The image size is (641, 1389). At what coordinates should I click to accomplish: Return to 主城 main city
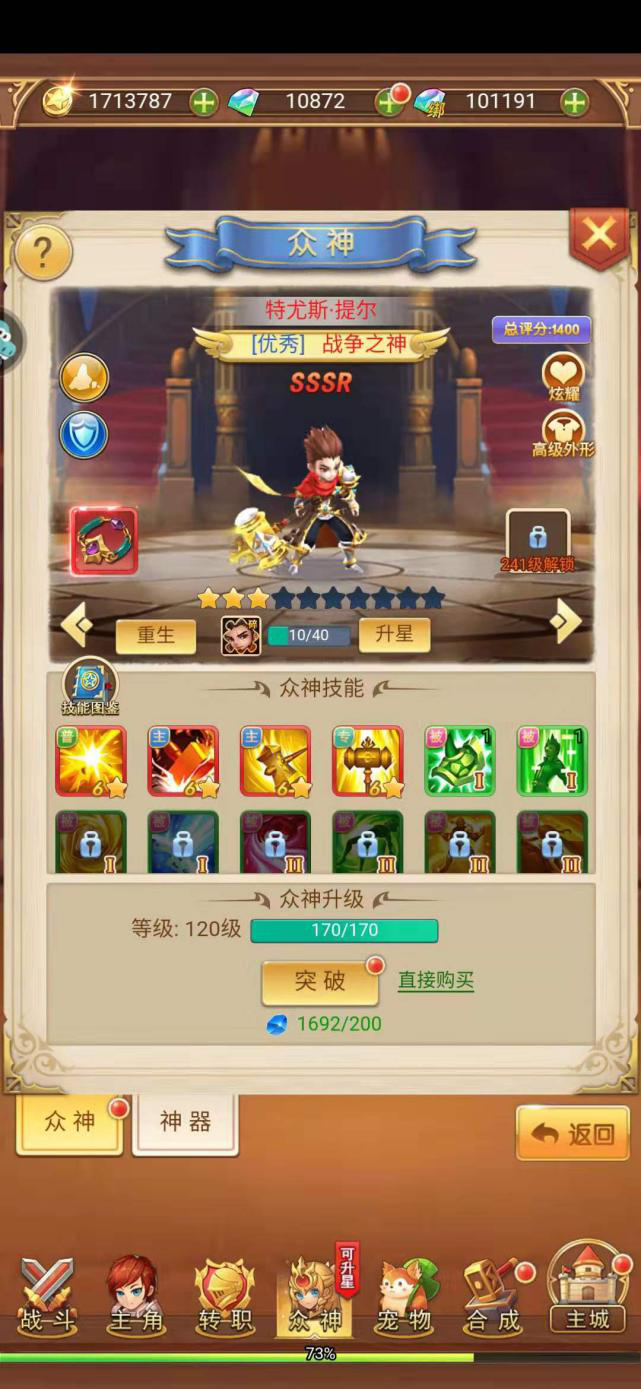587,1292
